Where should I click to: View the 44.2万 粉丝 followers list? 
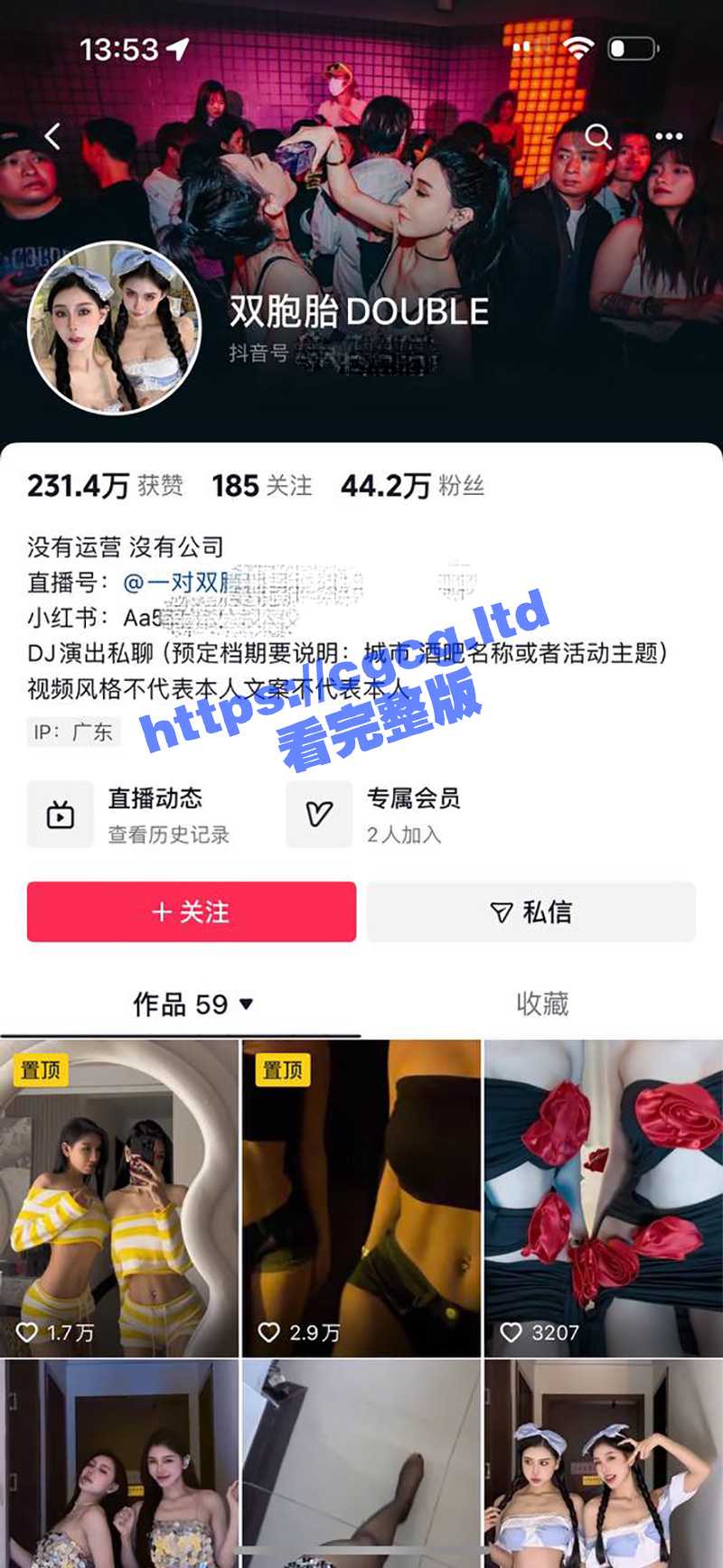pos(412,486)
